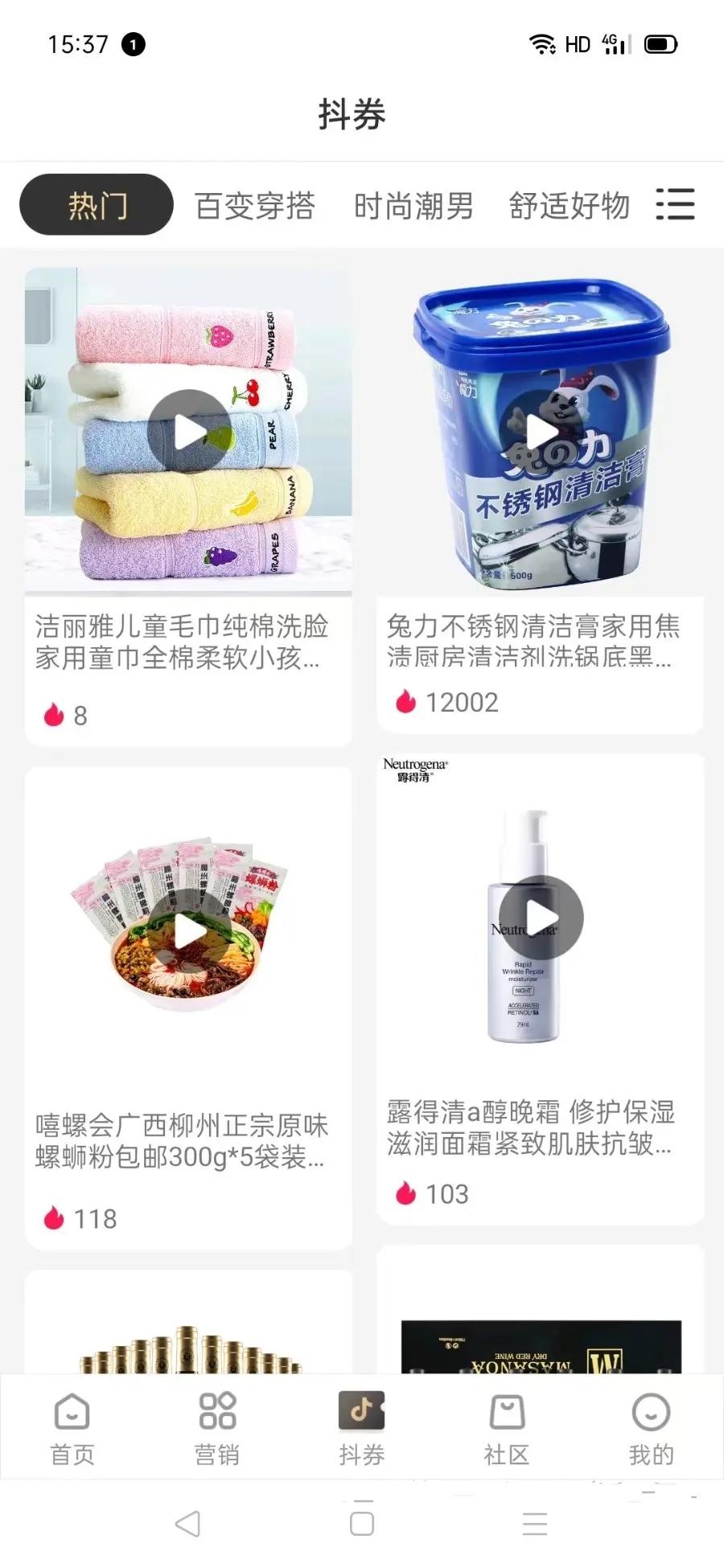
Task: Switch to the 营销 tab
Action: click(216, 1429)
